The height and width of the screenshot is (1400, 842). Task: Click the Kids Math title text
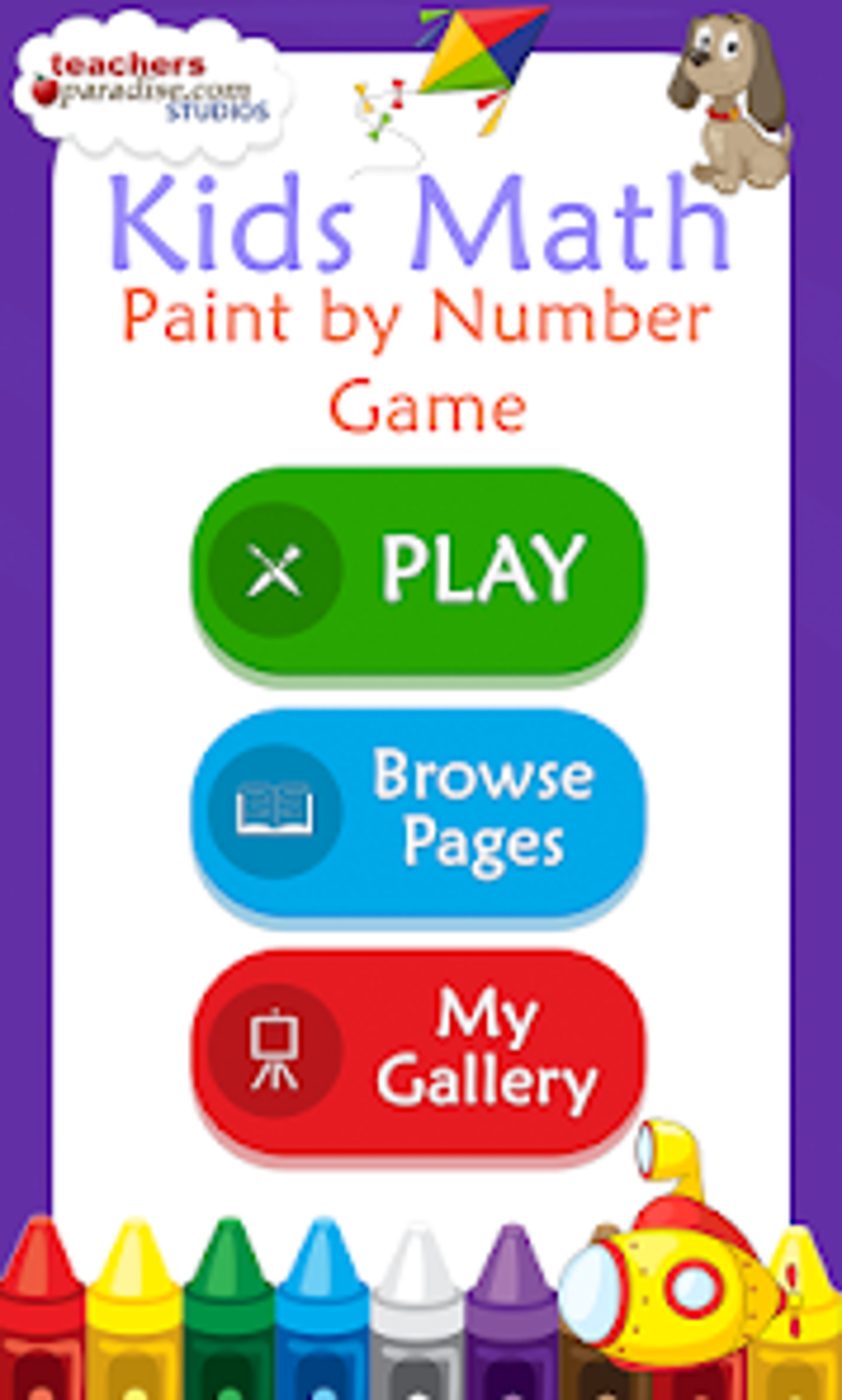421,219
